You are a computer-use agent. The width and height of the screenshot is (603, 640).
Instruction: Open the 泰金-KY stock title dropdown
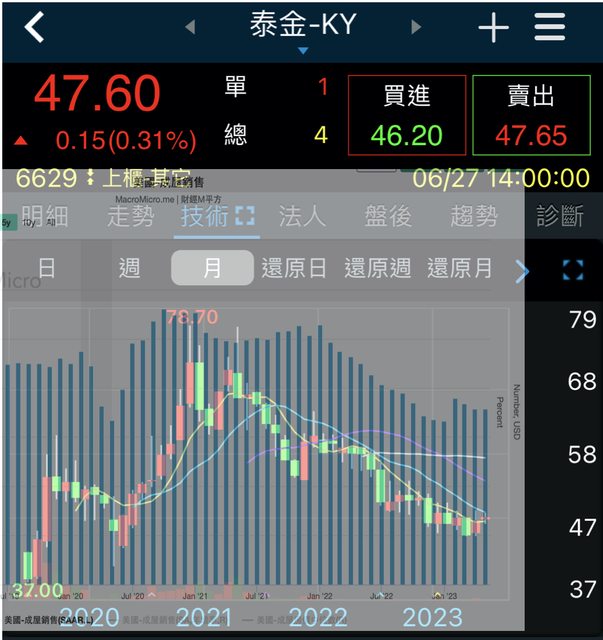(x=303, y=29)
